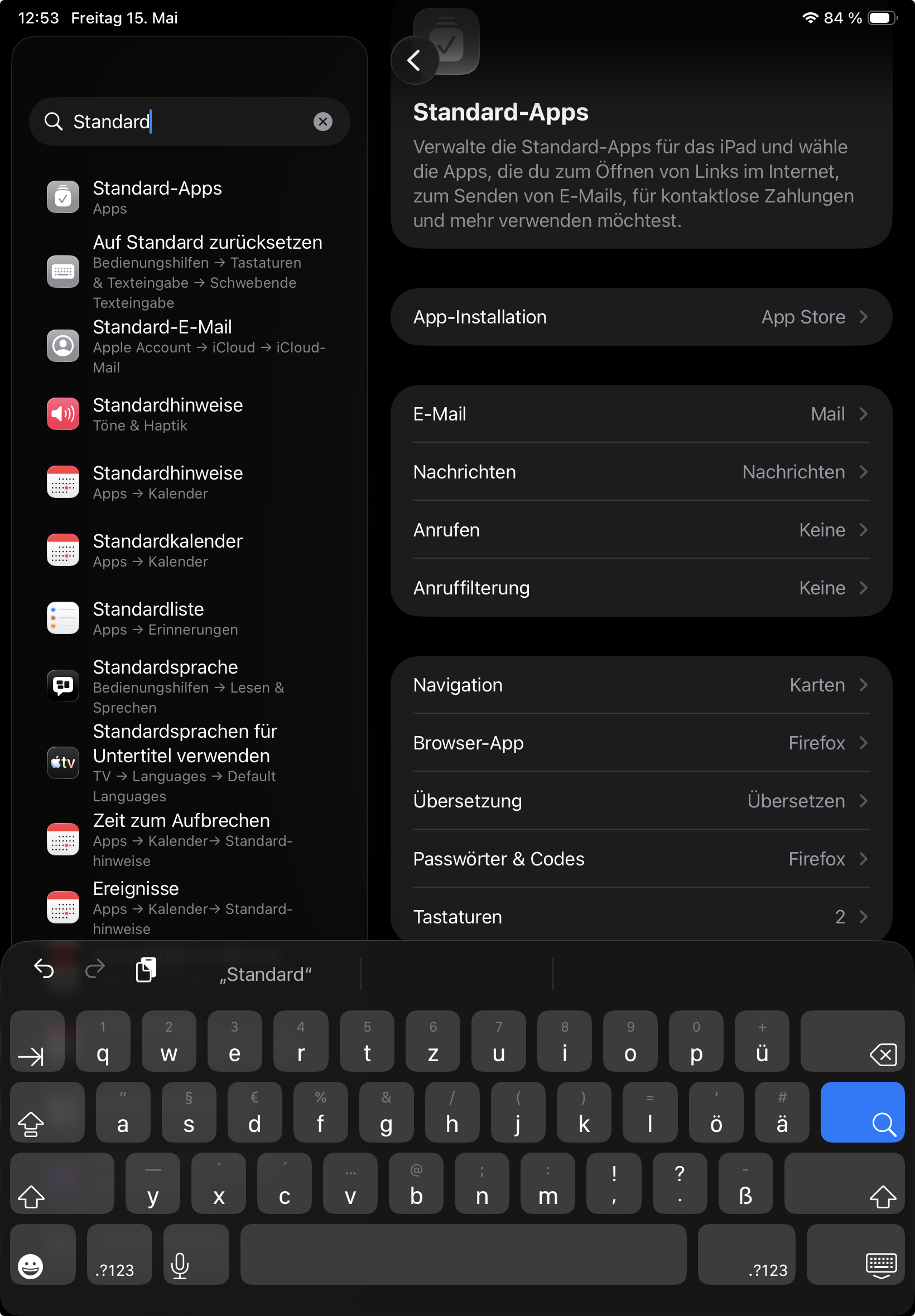Open Standardkalender result

(189, 550)
